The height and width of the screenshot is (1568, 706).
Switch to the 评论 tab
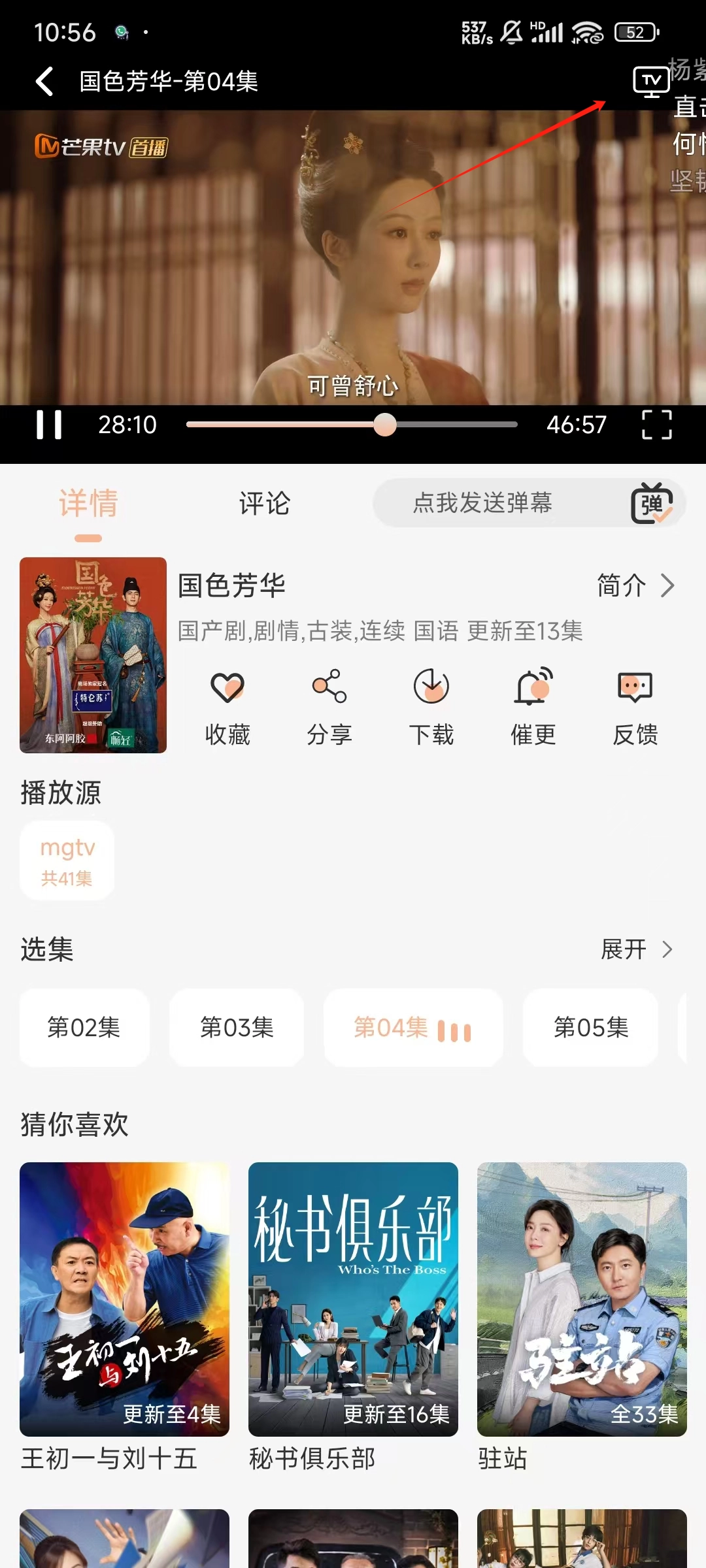[x=264, y=504]
